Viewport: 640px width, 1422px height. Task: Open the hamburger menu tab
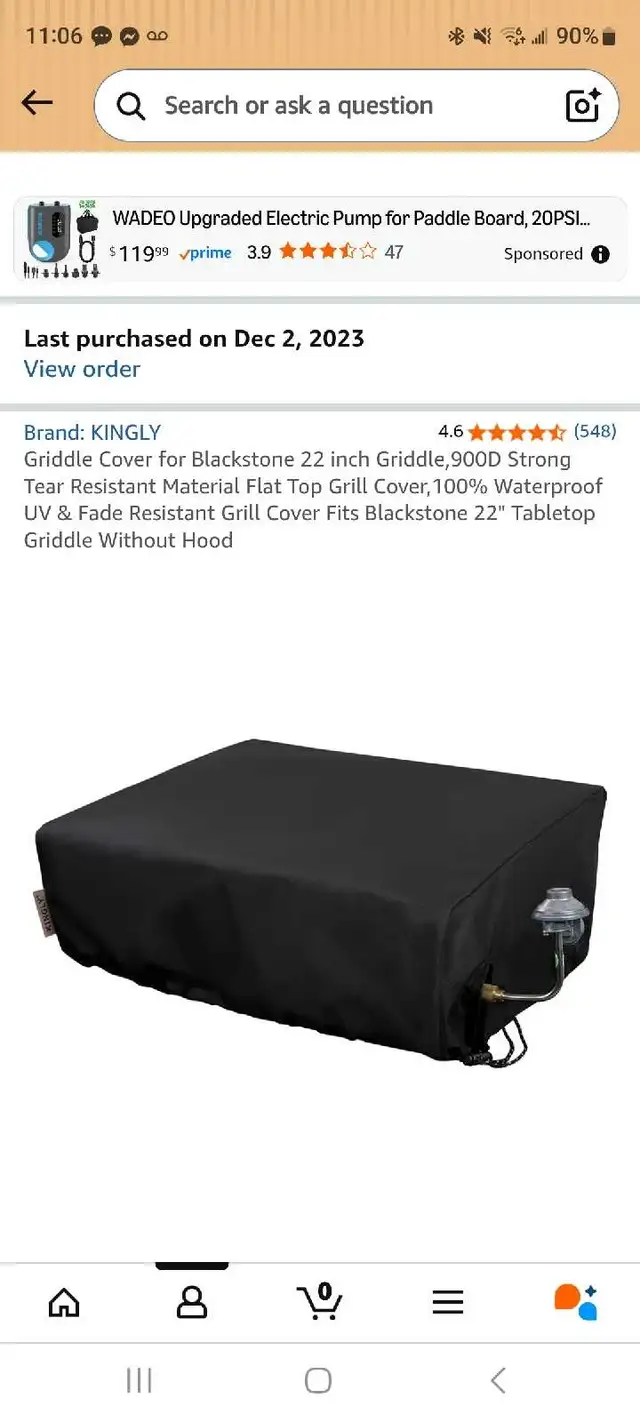[x=447, y=1301]
